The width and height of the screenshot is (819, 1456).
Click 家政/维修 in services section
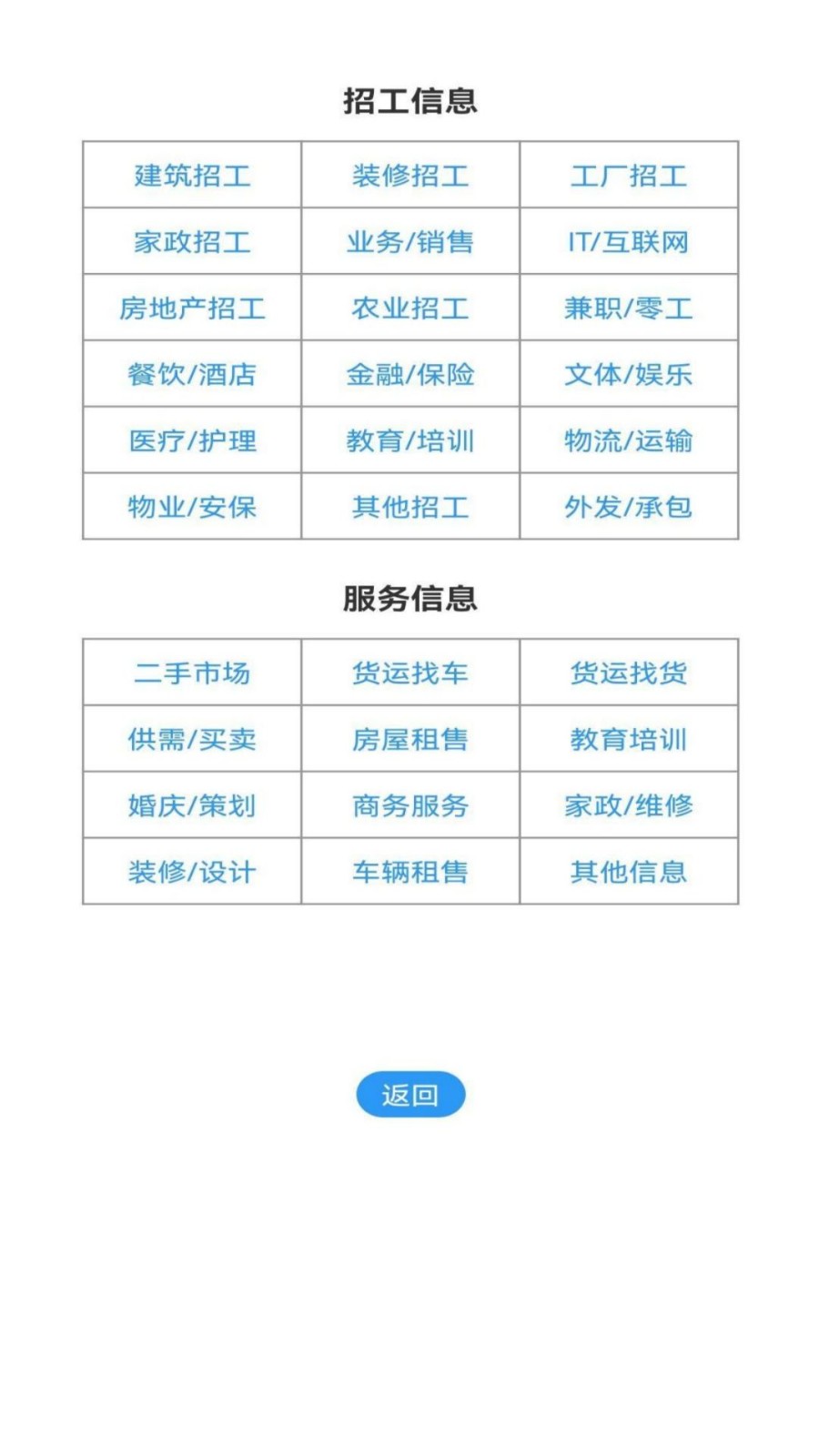[x=629, y=805]
